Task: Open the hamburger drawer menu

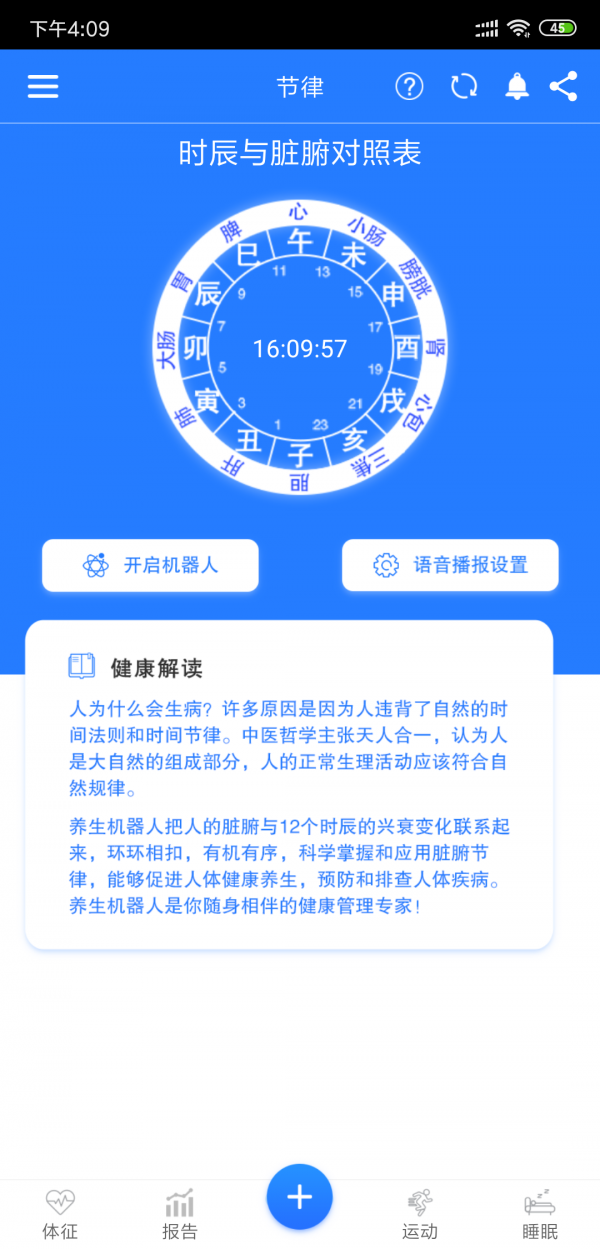Action: [43, 87]
